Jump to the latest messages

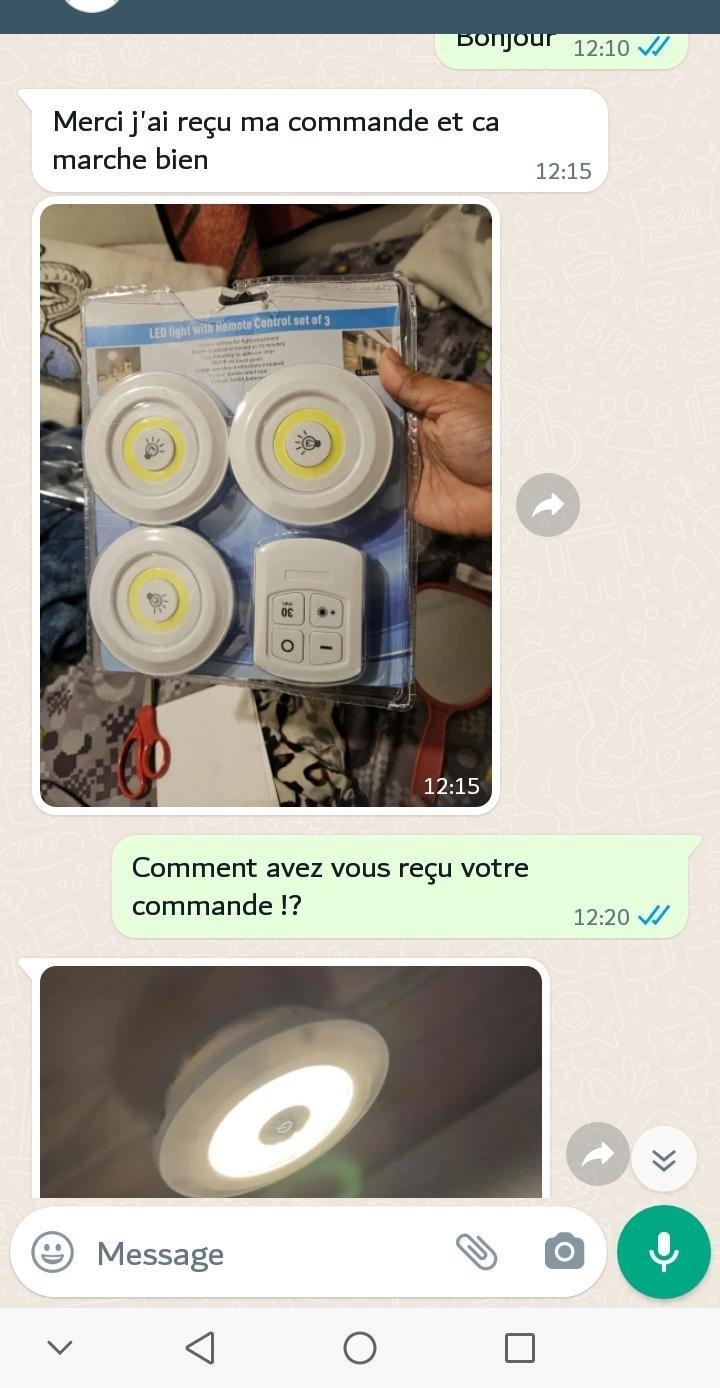(x=664, y=1159)
